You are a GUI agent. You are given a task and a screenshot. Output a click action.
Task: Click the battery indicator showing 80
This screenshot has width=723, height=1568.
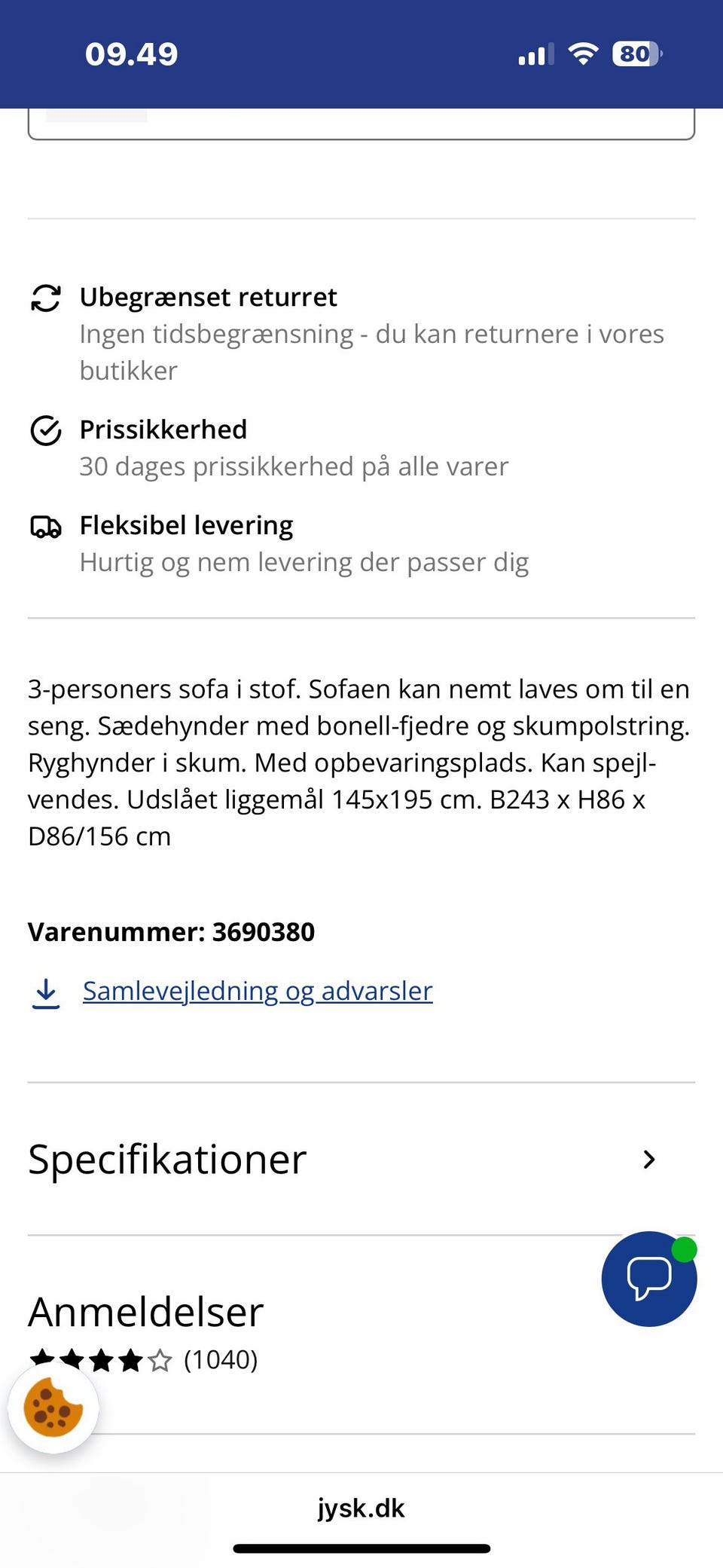(635, 53)
